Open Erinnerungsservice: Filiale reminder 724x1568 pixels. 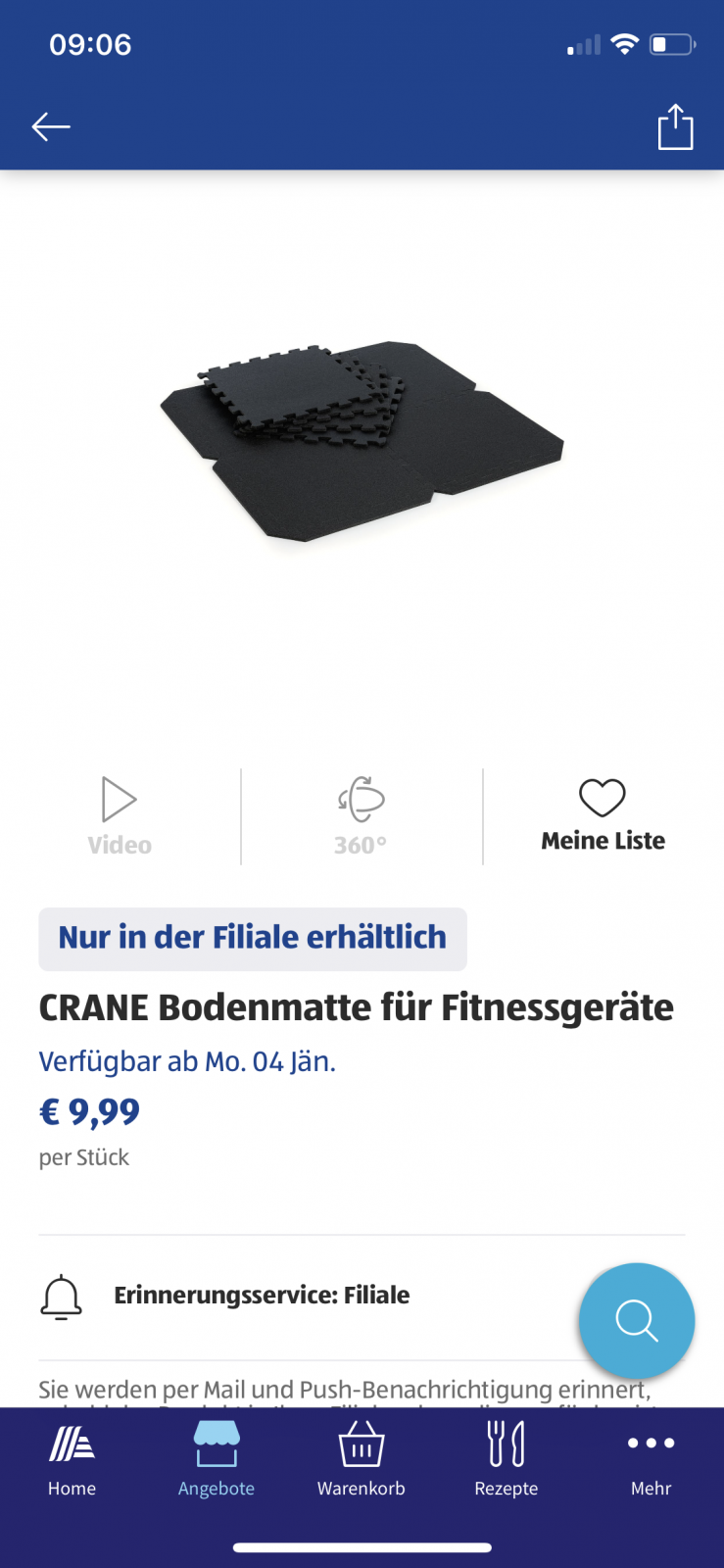[262, 1296]
